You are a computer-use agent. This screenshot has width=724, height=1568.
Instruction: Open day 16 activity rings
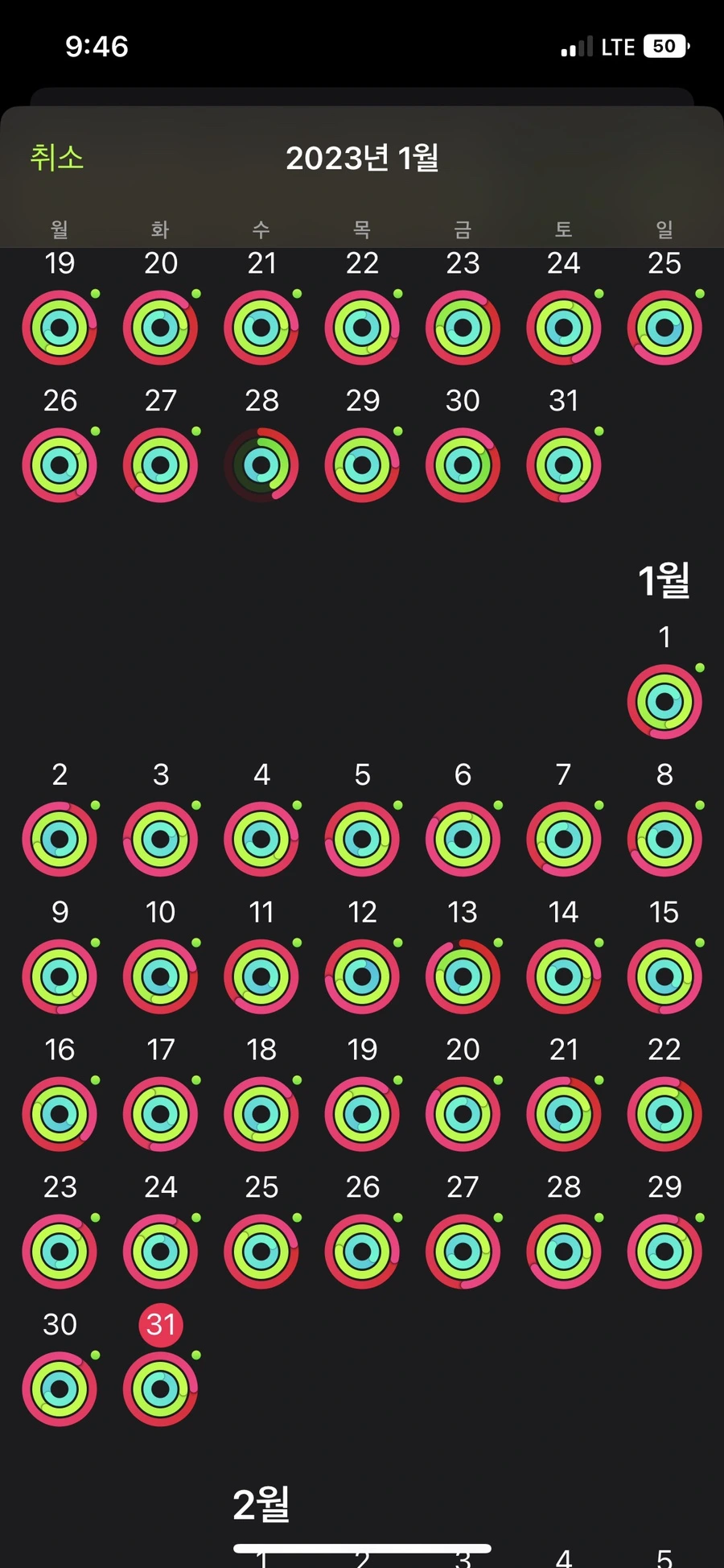click(x=60, y=1114)
